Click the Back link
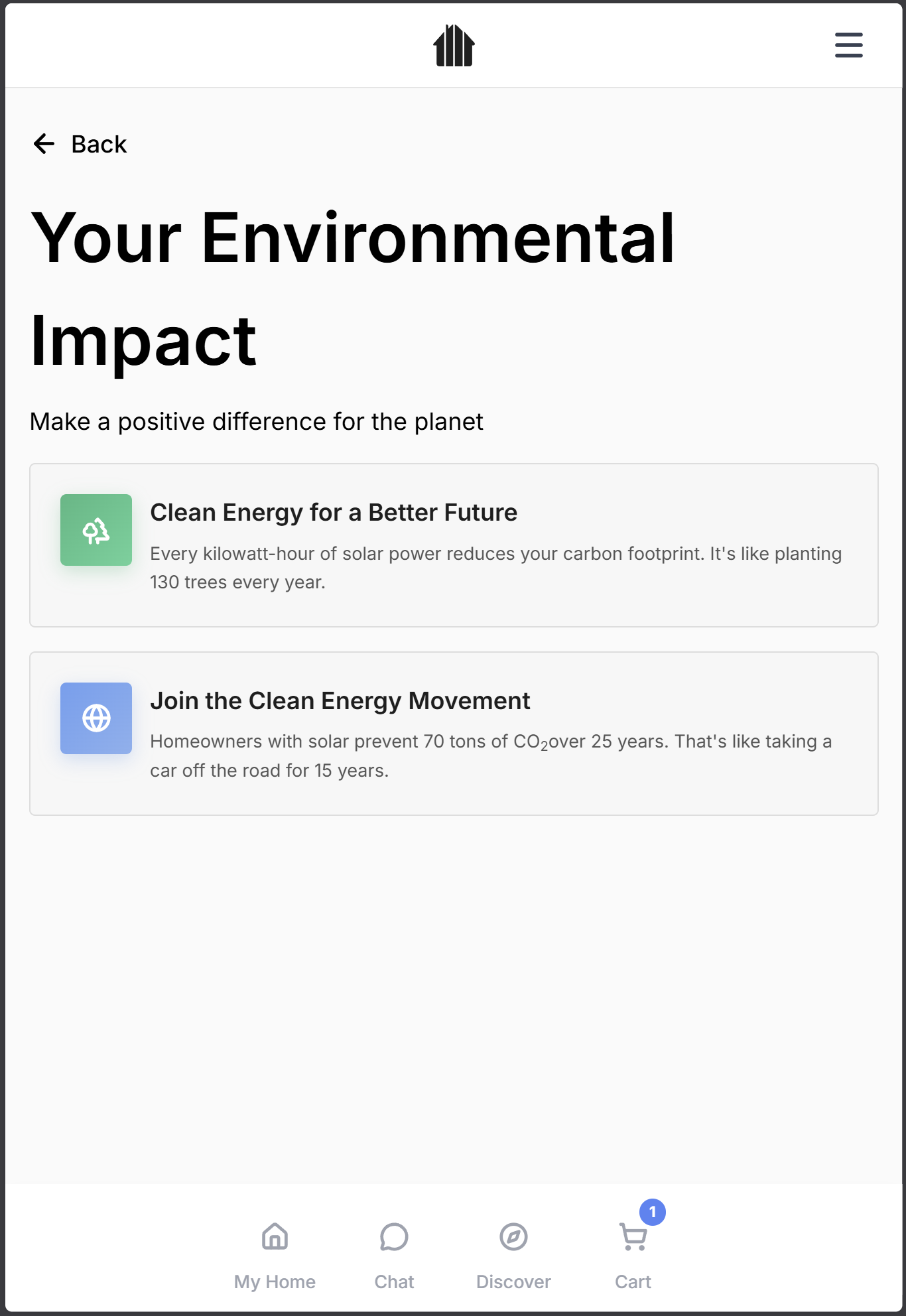 coord(98,143)
